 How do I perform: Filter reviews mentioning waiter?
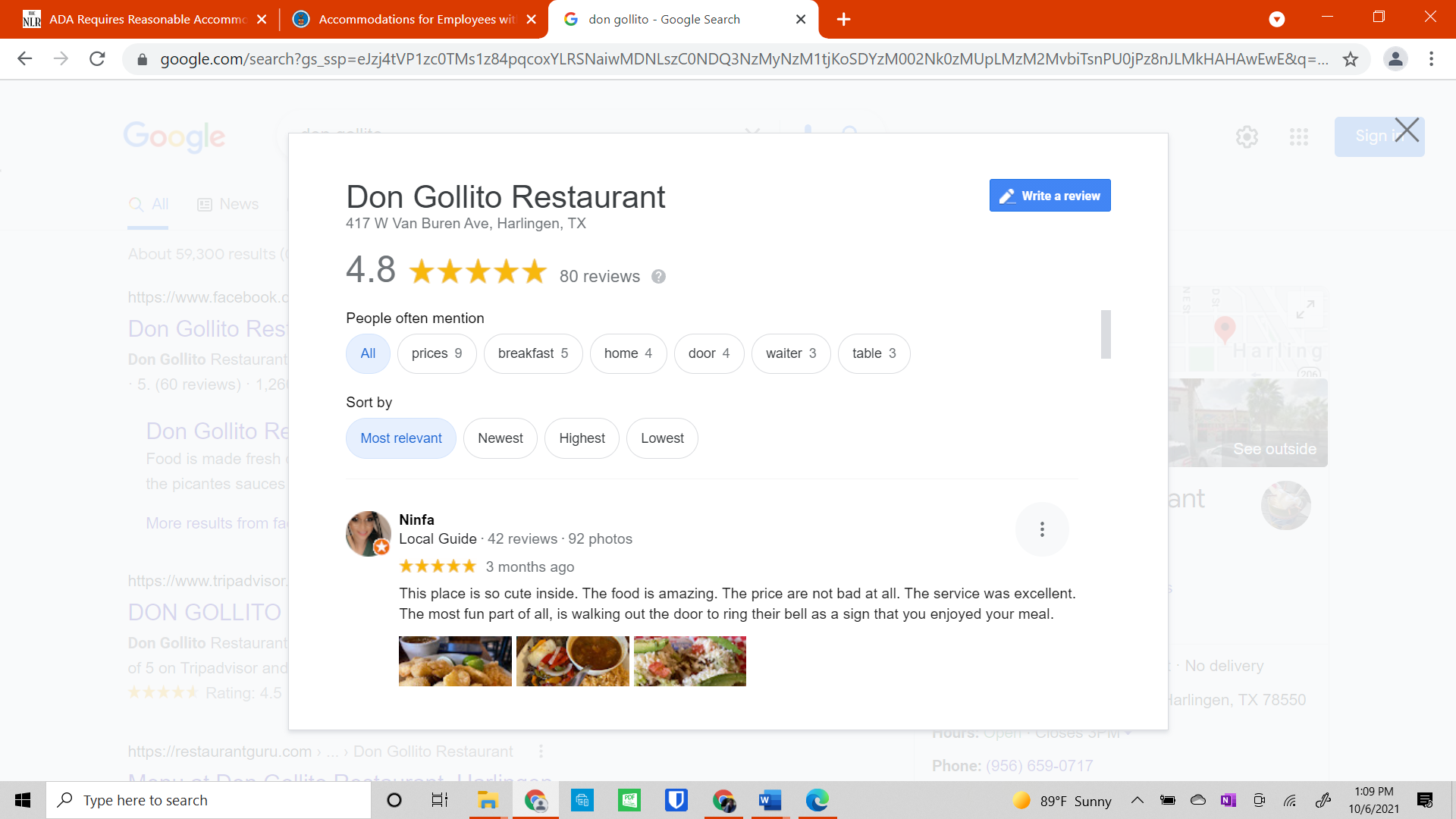tap(790, 353)
